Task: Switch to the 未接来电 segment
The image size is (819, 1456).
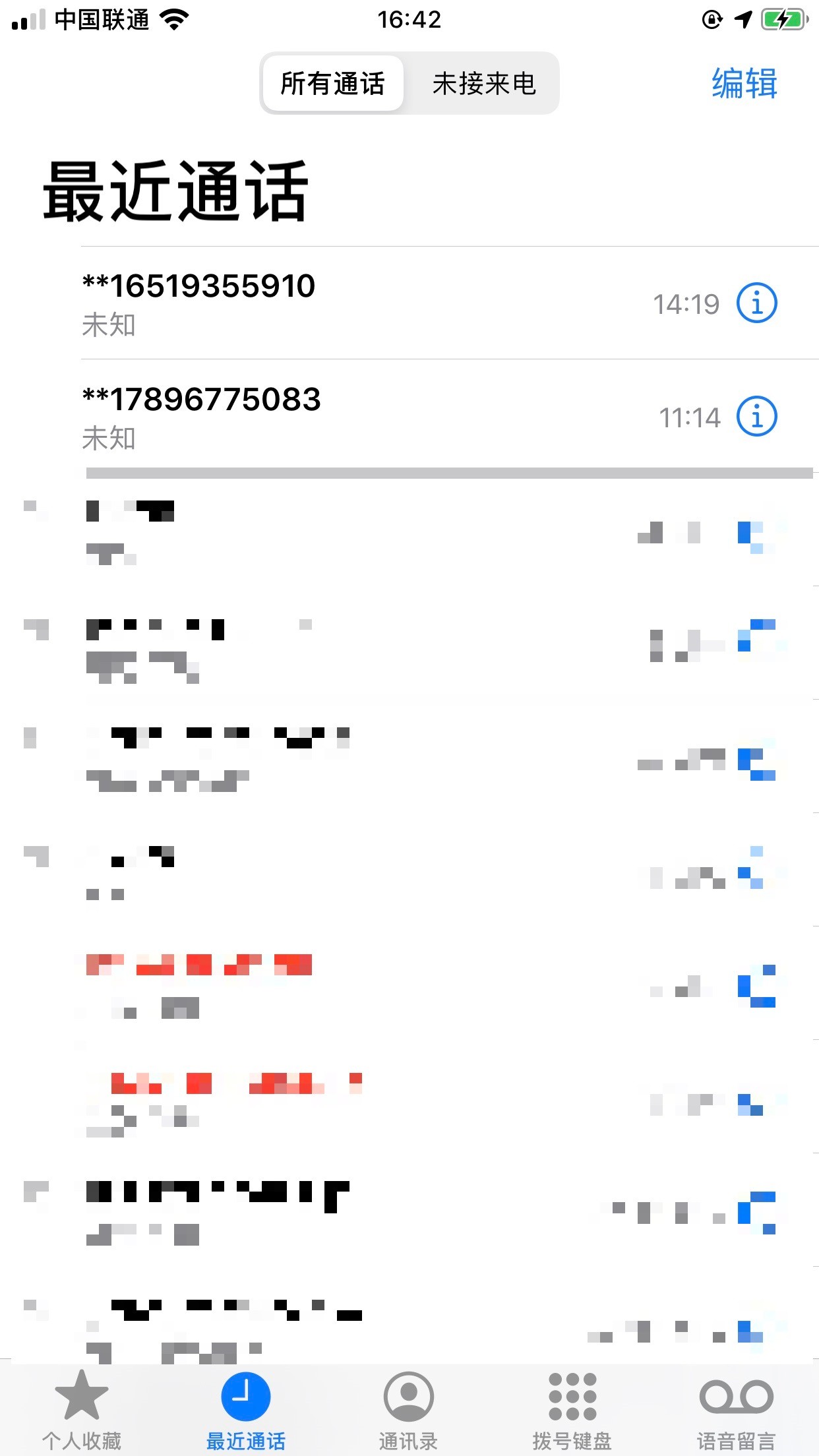Action: click(483, 84)
